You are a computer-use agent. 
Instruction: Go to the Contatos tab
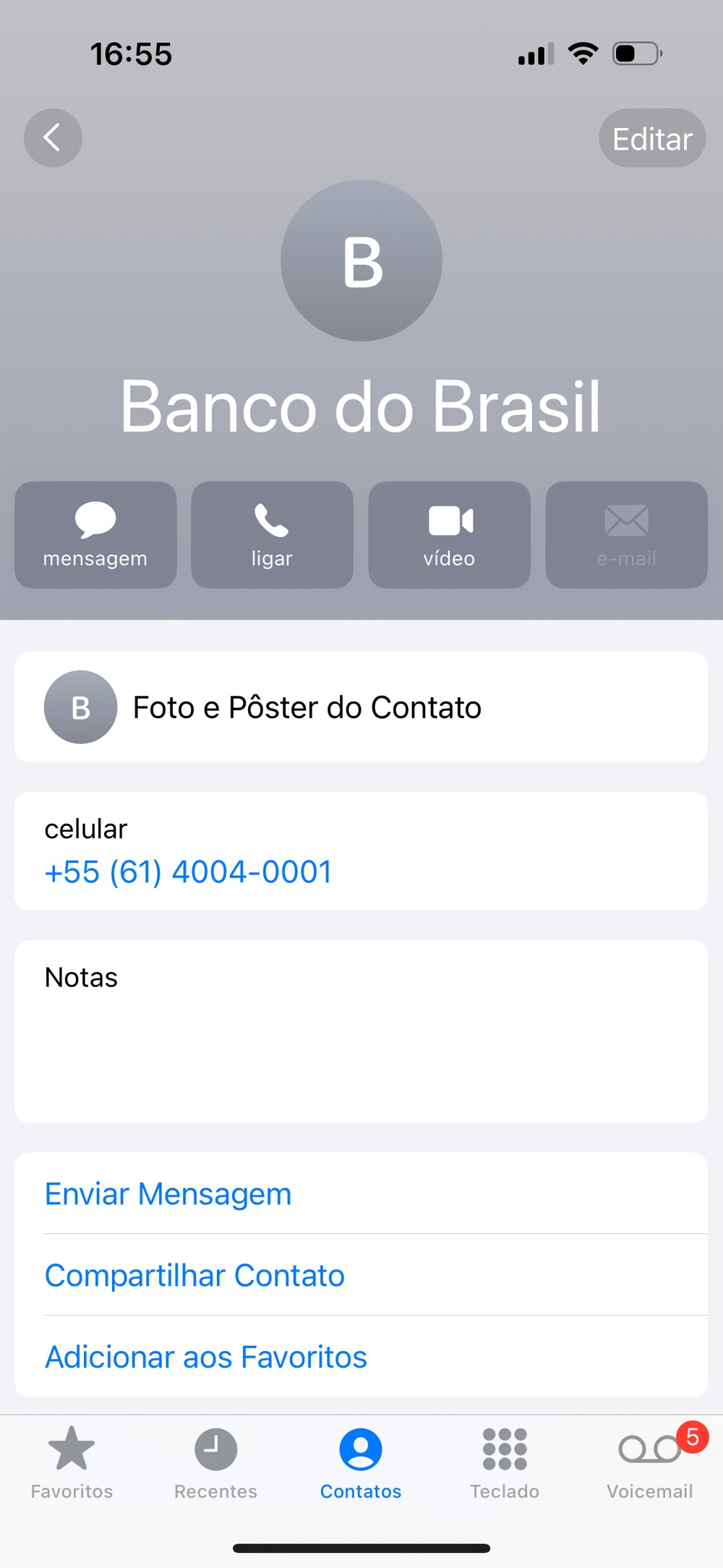click(361, 1462)
